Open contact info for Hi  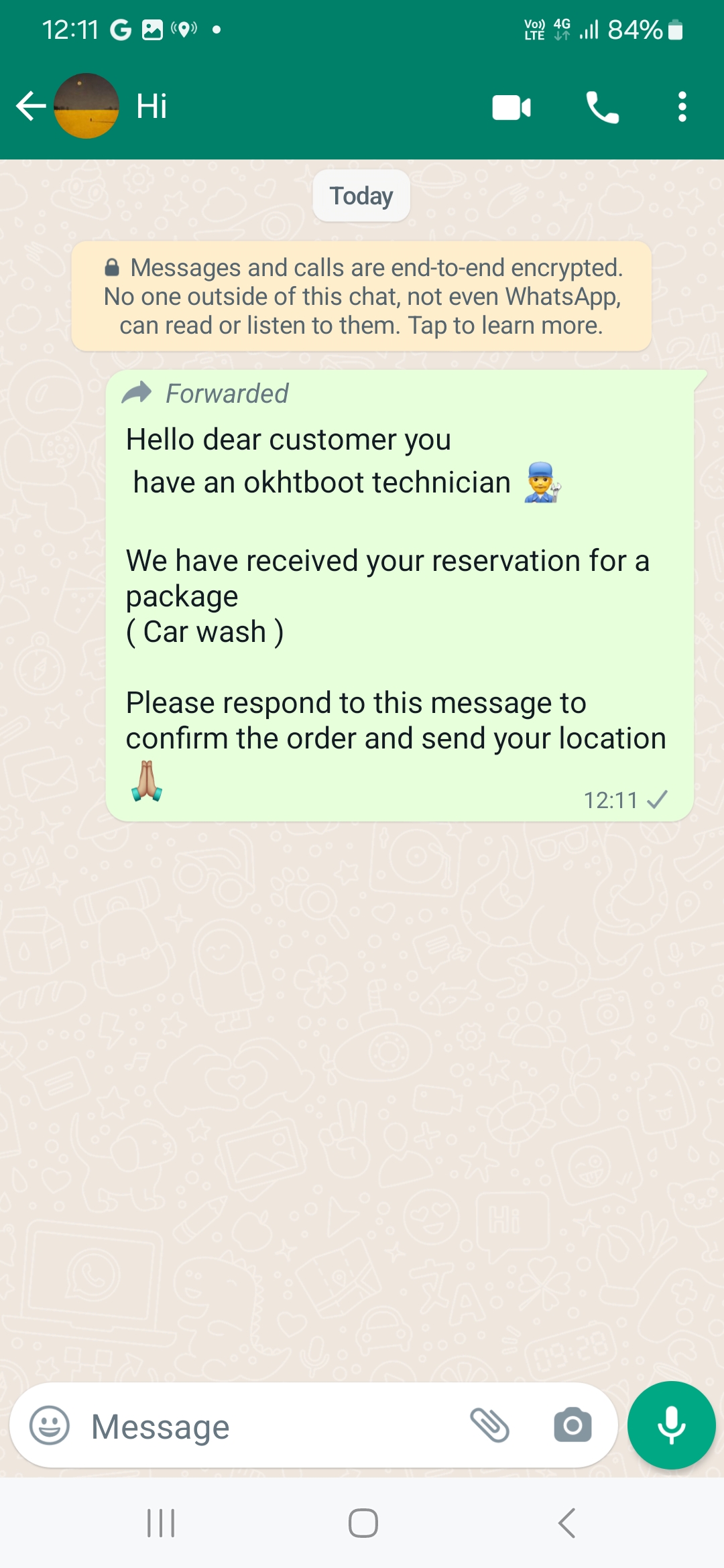coord(152,107)
